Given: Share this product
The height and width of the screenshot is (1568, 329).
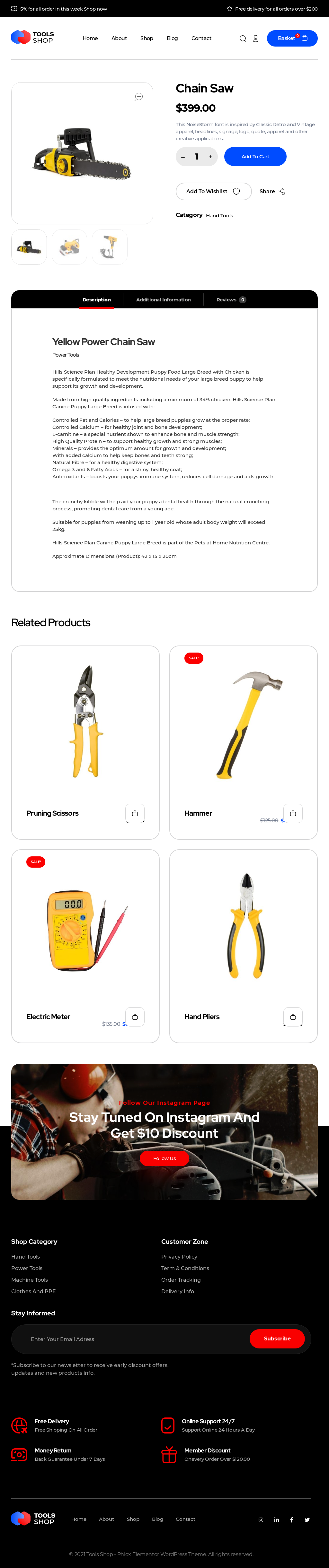Looking at the screenshot, I should coord(272,191).
